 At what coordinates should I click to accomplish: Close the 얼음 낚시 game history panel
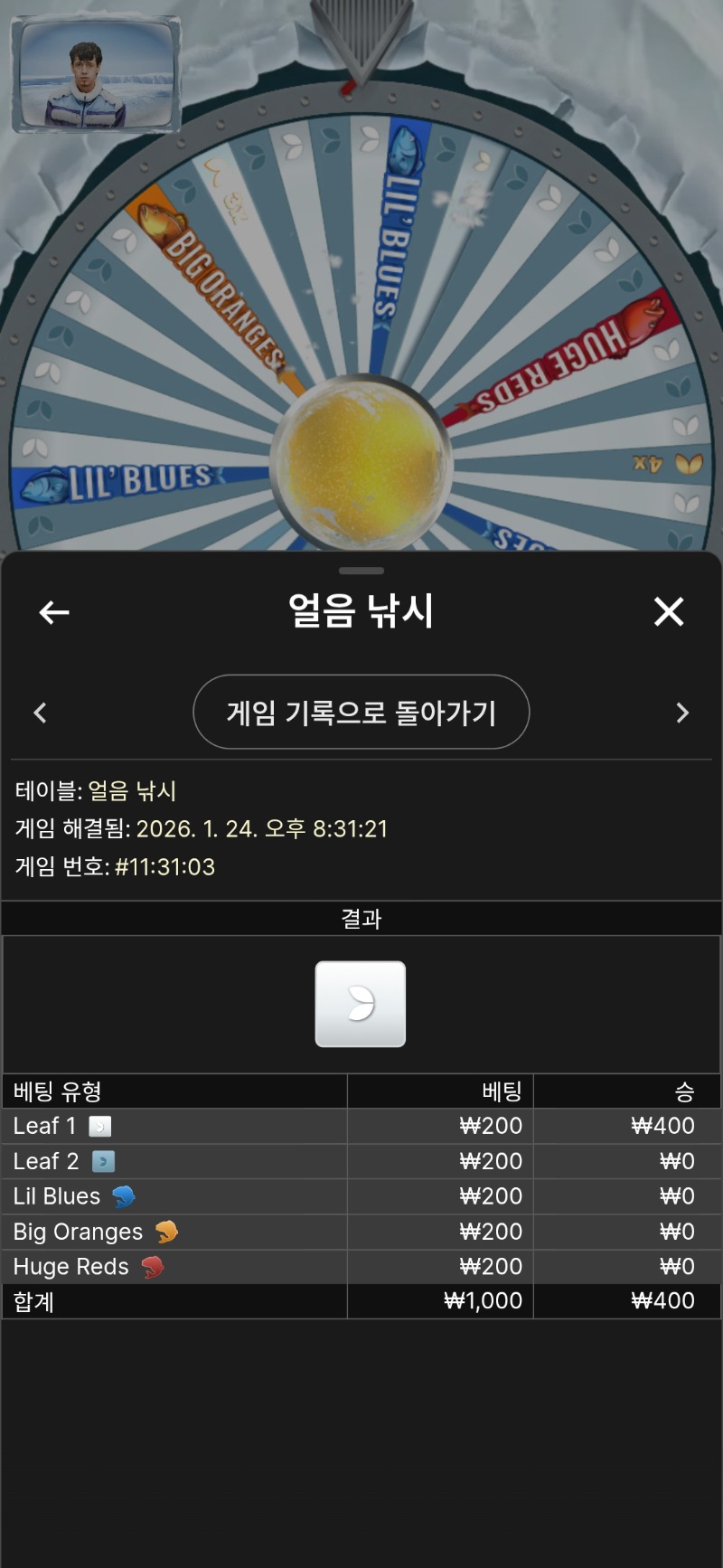pos(669,612)
